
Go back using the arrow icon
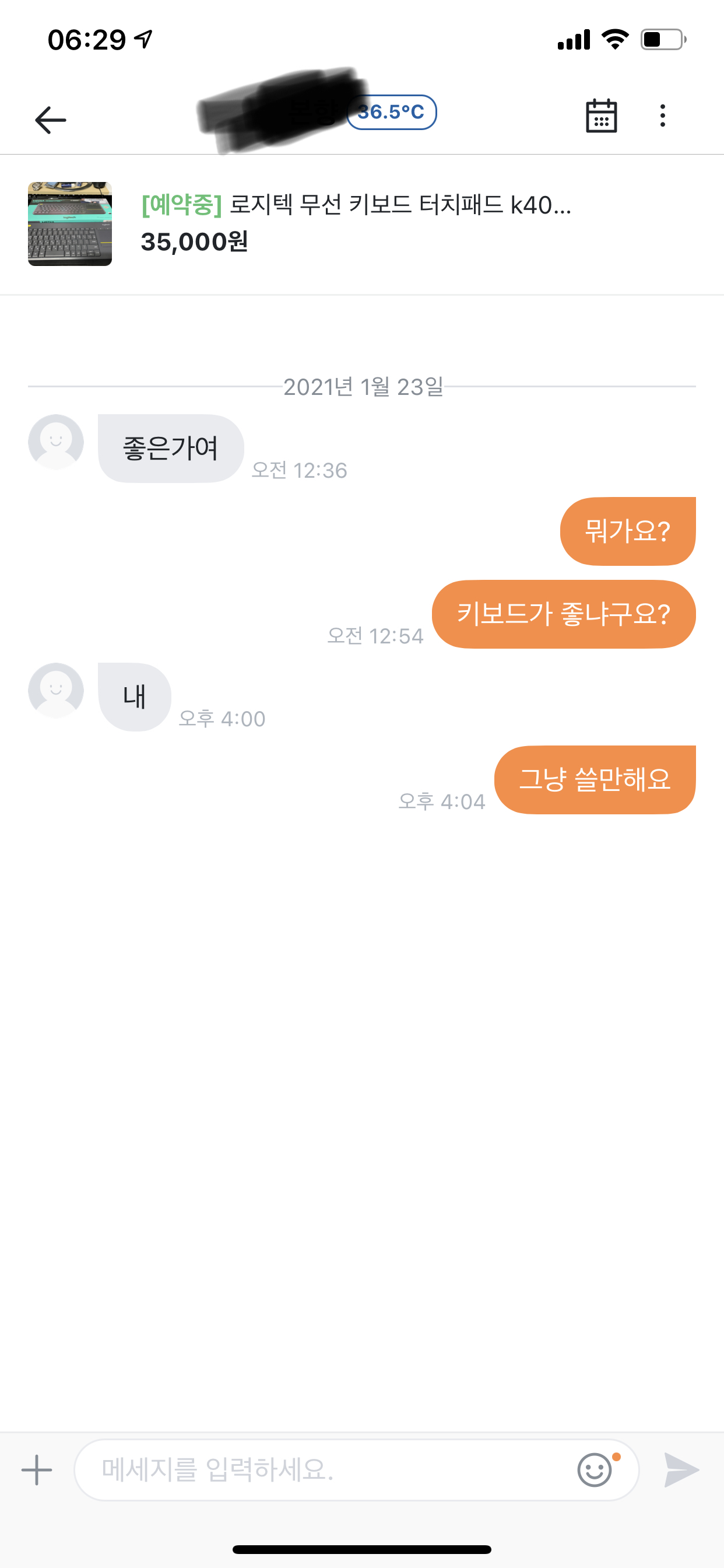(x=50, y=120)
